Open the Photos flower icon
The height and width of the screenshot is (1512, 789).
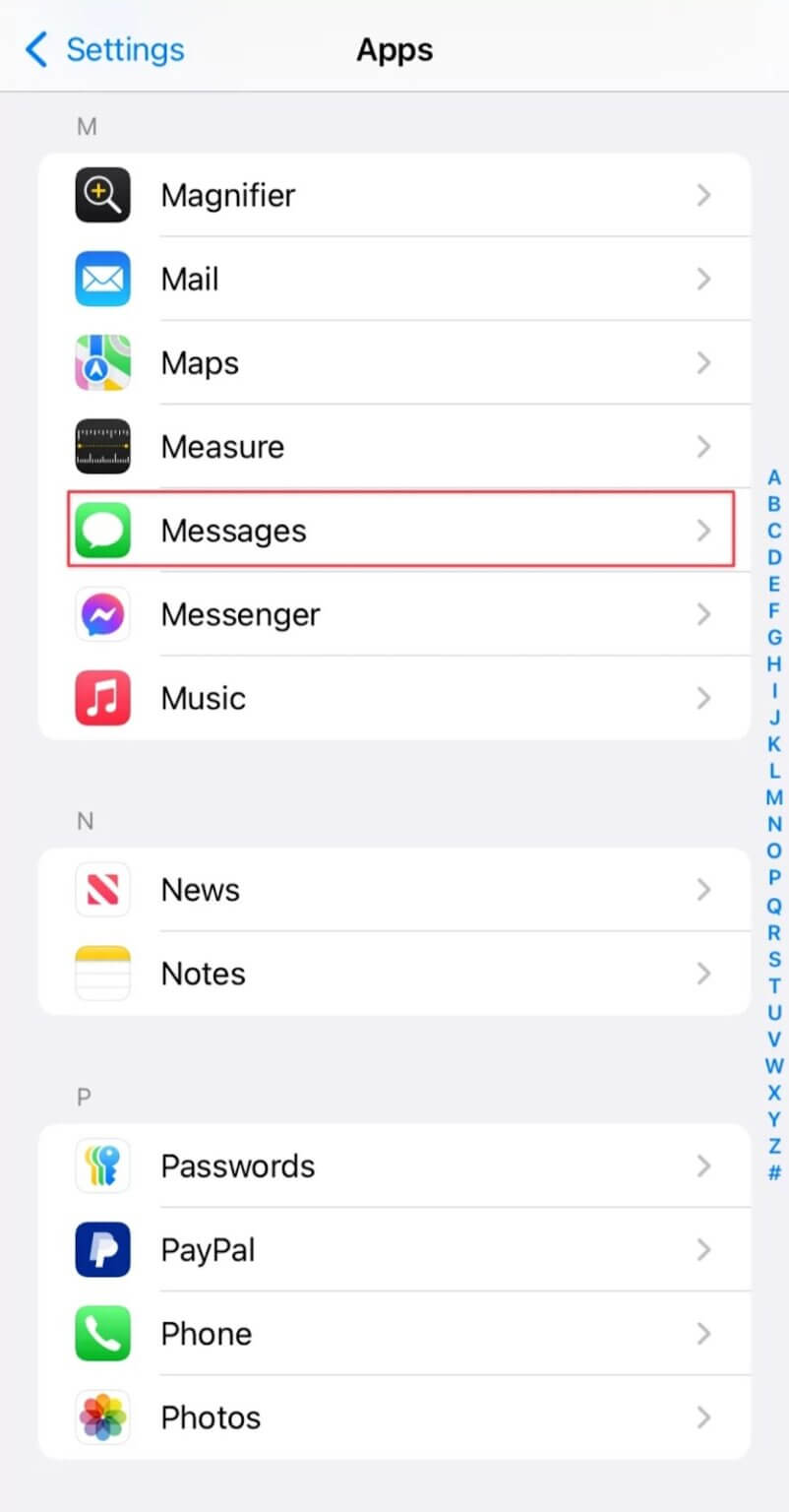point(102,1417)
